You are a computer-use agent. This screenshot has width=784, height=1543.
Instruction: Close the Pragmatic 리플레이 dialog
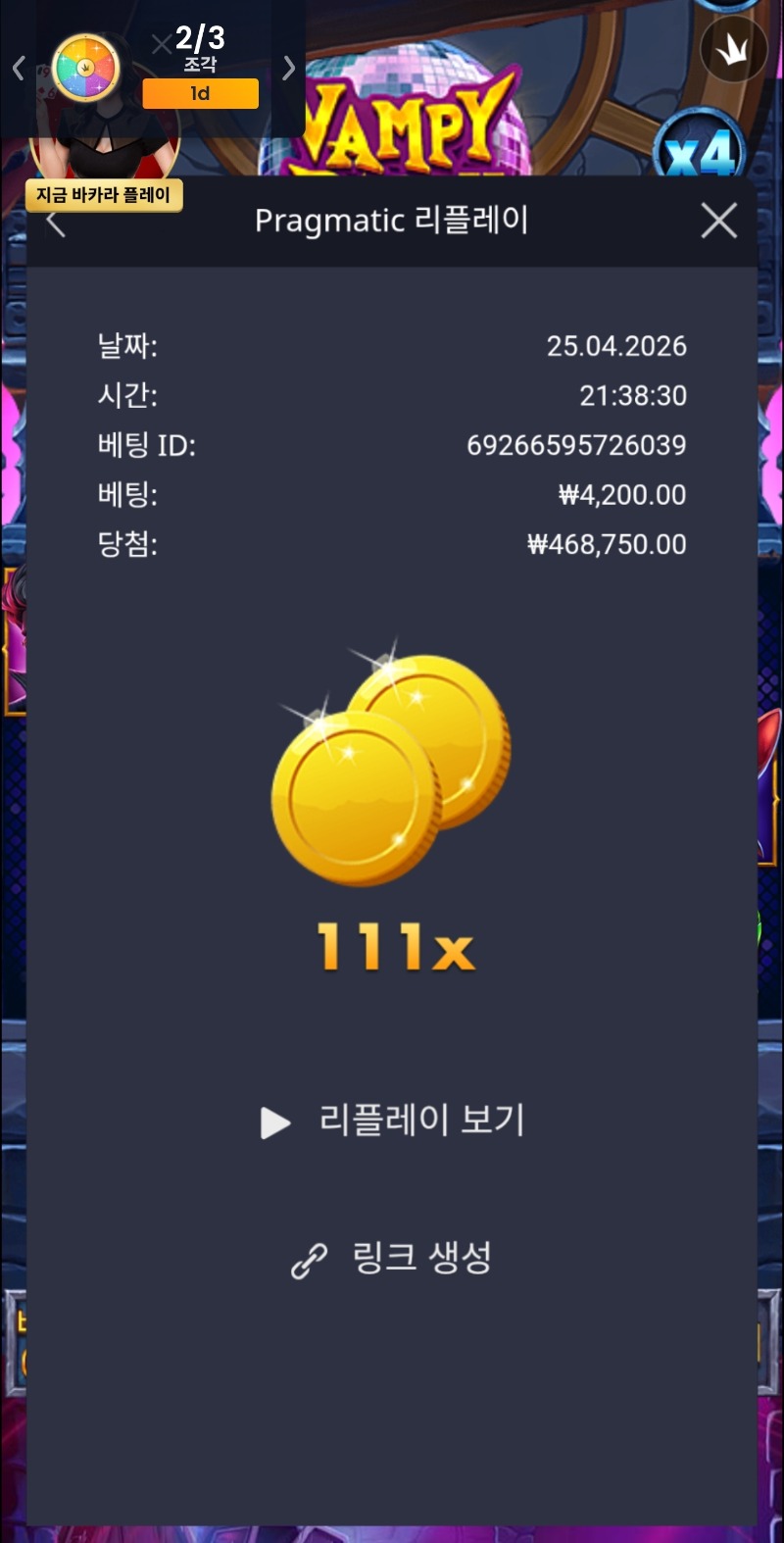coord(718,222)
